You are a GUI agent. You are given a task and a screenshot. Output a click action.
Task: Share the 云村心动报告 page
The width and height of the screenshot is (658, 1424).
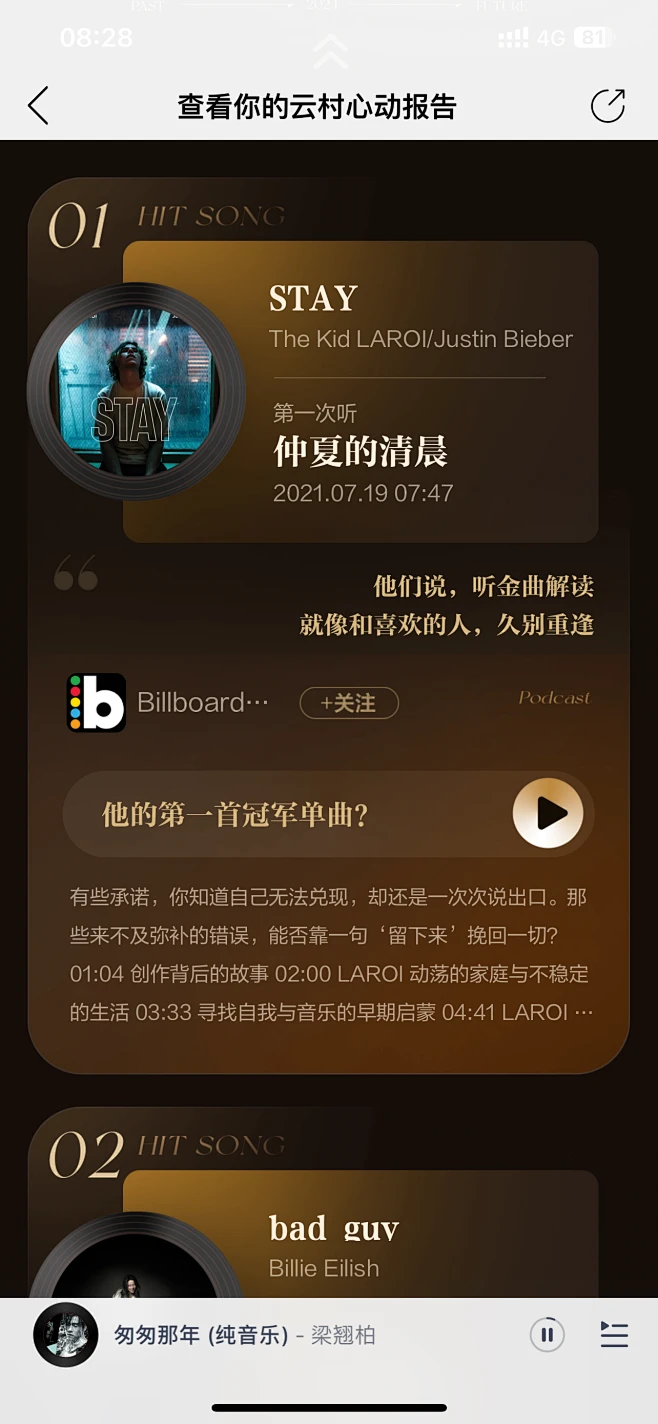pyautogui.click(x=607, y=106)
